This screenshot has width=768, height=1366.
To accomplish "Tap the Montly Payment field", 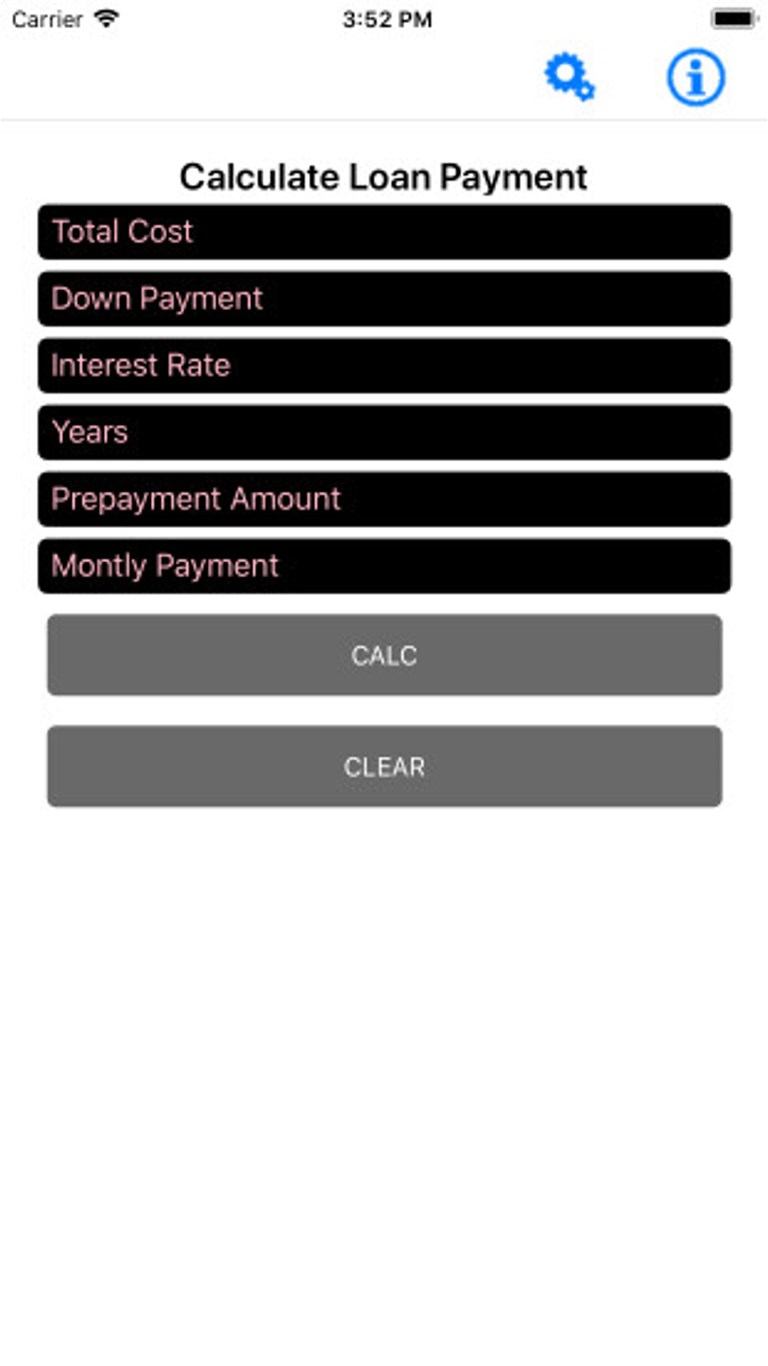I will [x=384, y=566].
